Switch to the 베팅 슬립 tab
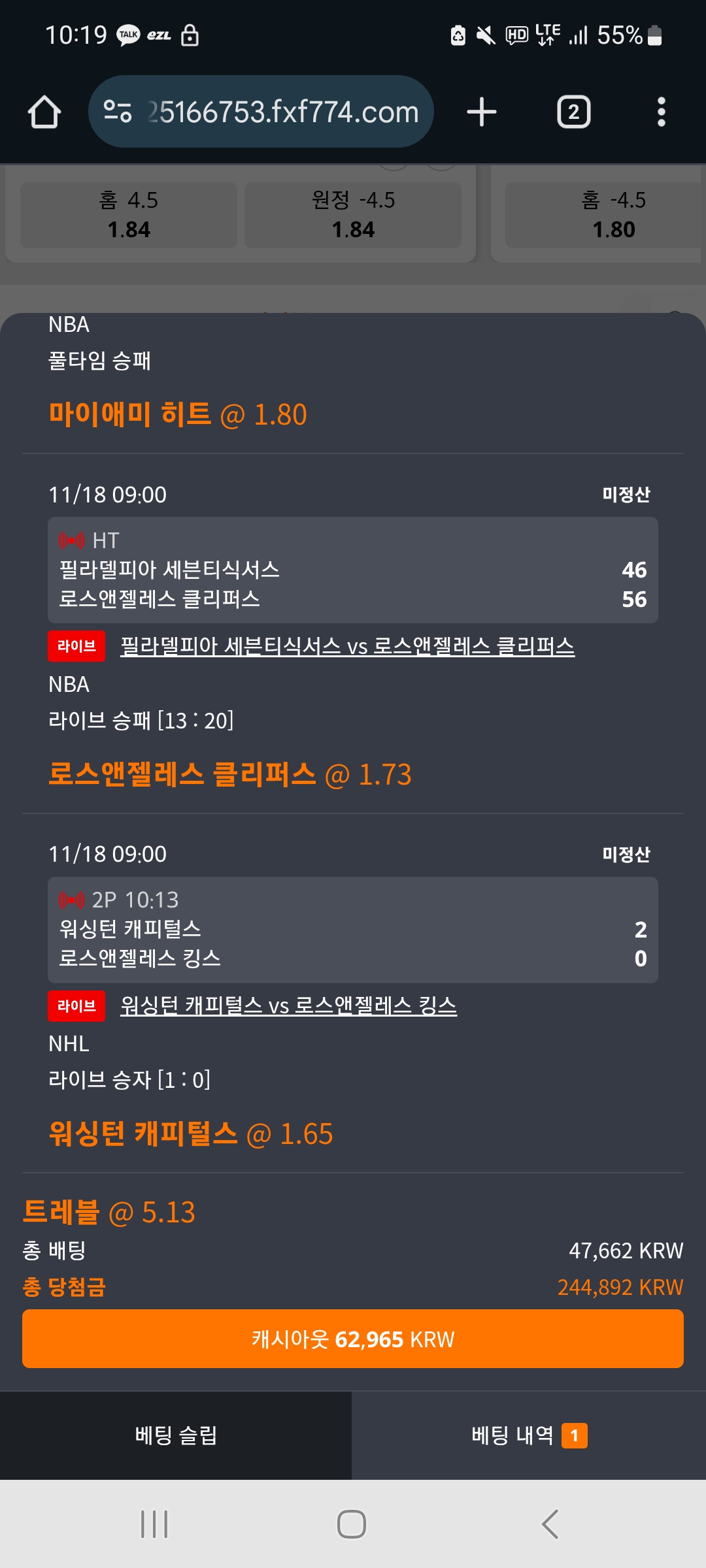Viewport: 706px width, 1568px height. pos(176,1435)
